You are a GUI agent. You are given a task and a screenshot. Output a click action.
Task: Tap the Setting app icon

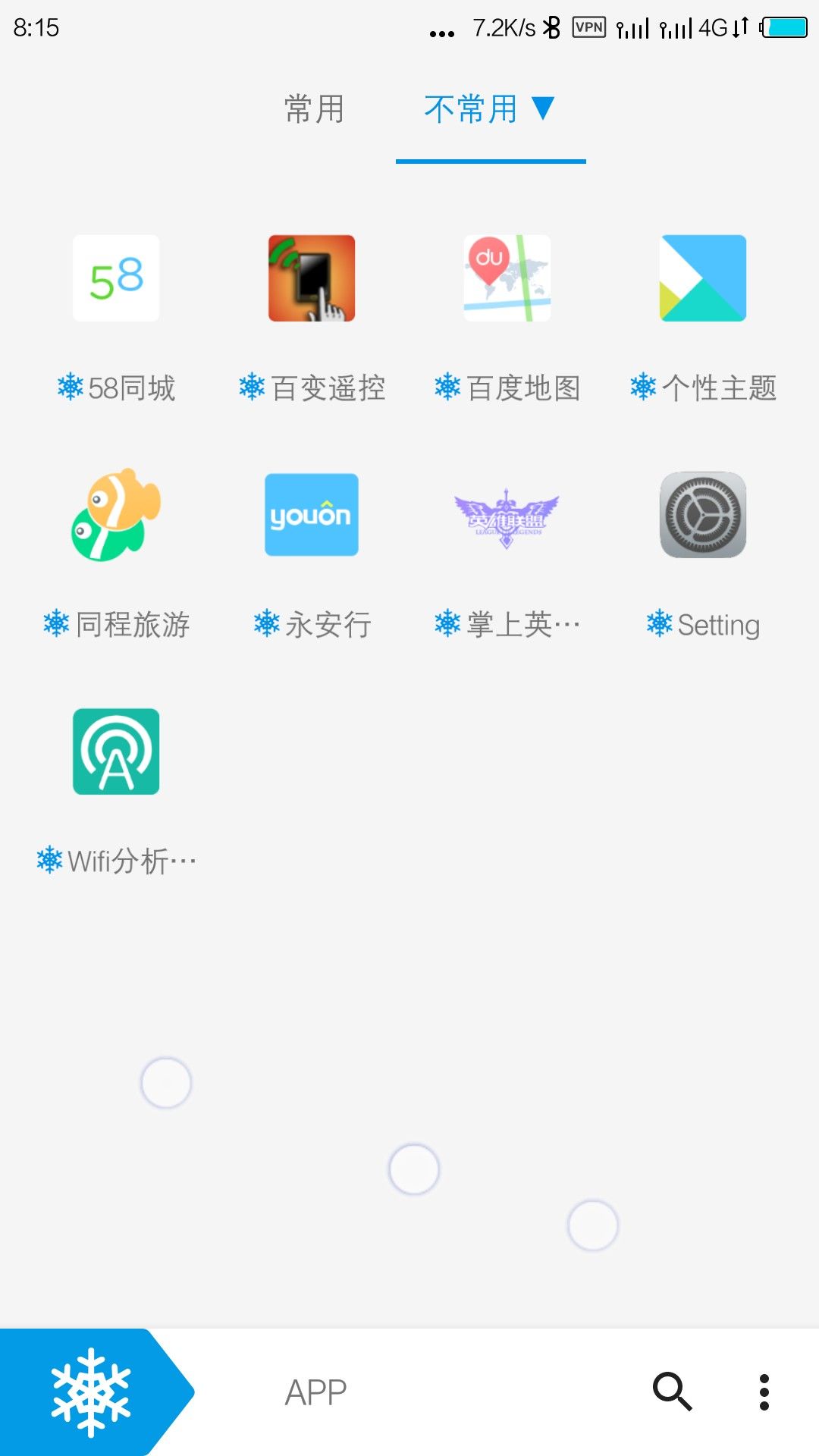[703, 515]
